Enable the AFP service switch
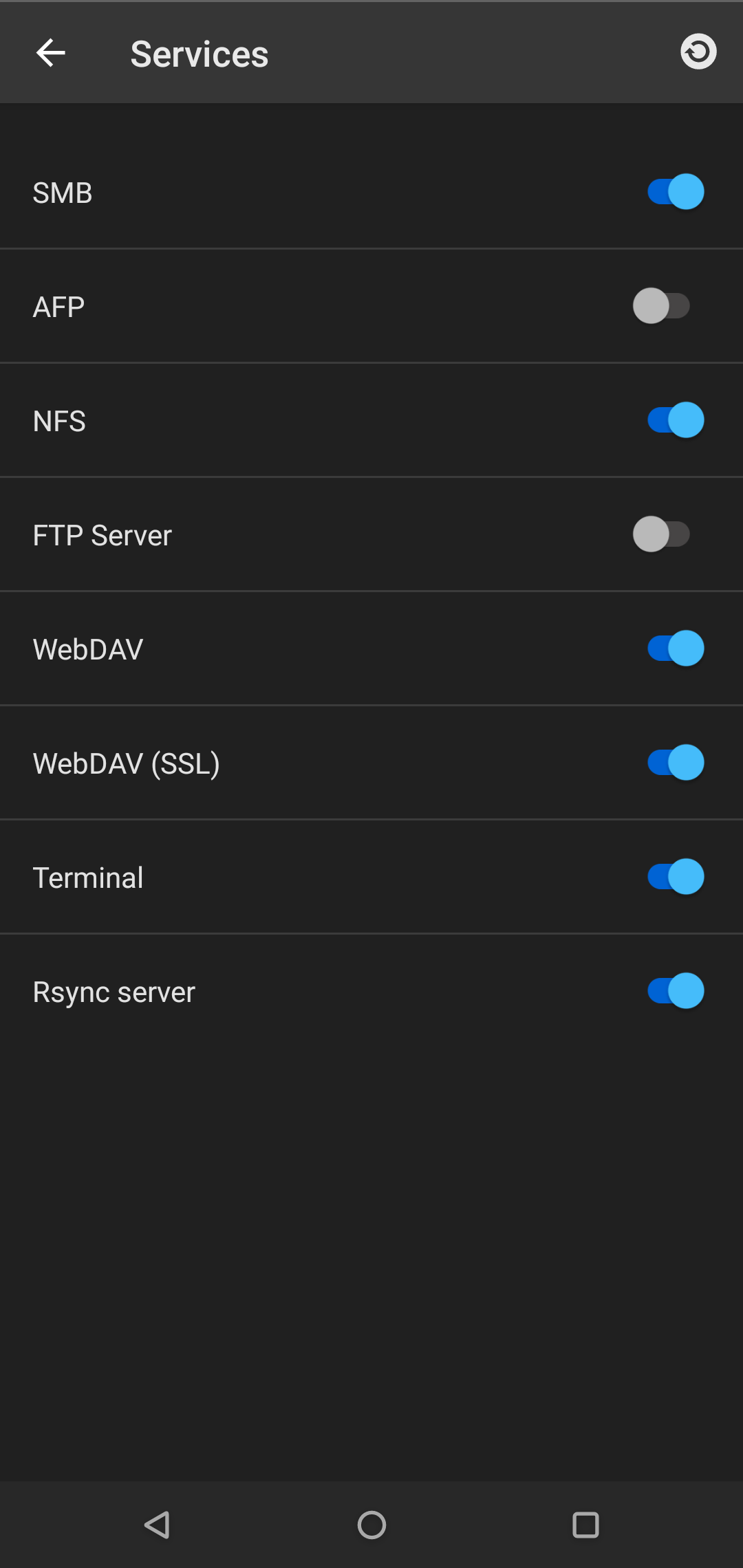 point(662,306)
